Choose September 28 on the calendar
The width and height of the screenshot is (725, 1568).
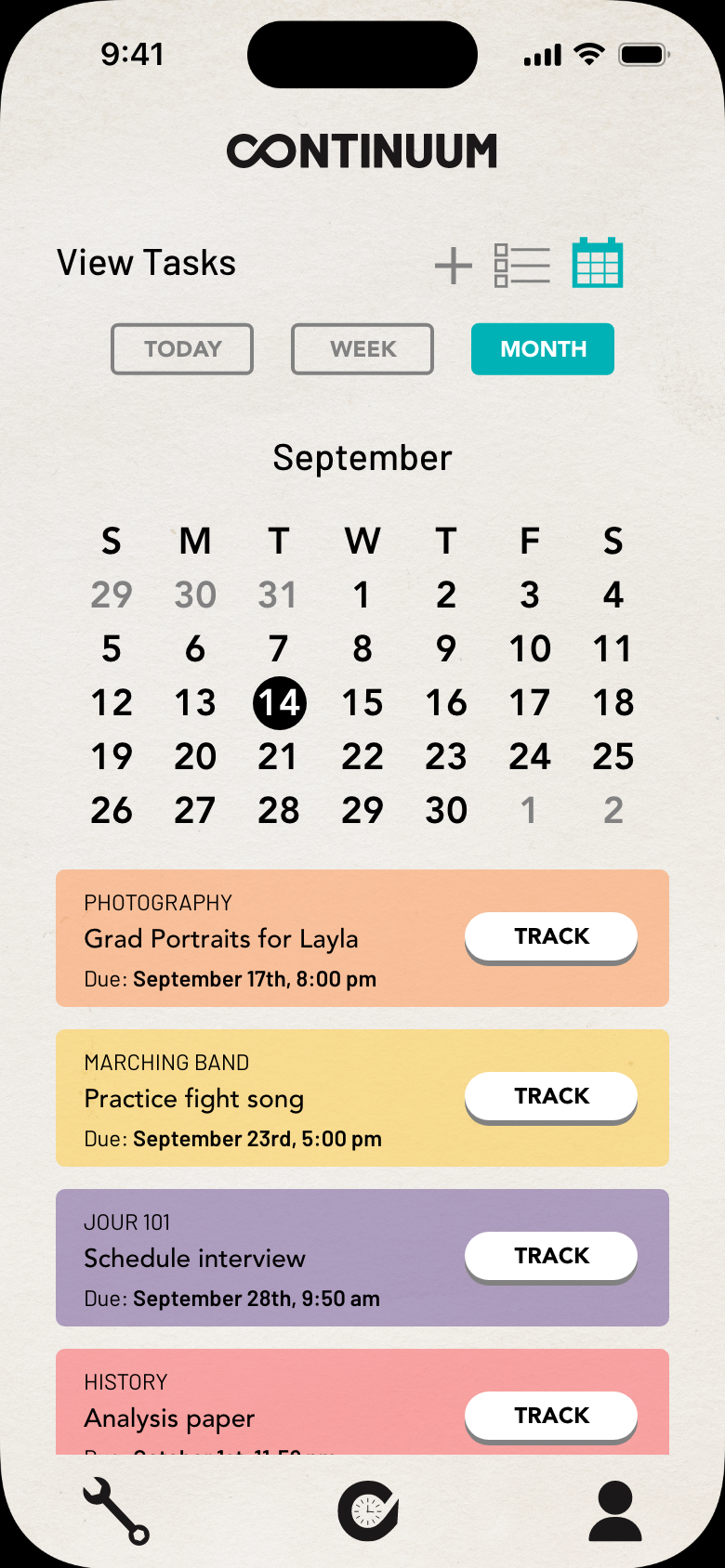(279, 811)
